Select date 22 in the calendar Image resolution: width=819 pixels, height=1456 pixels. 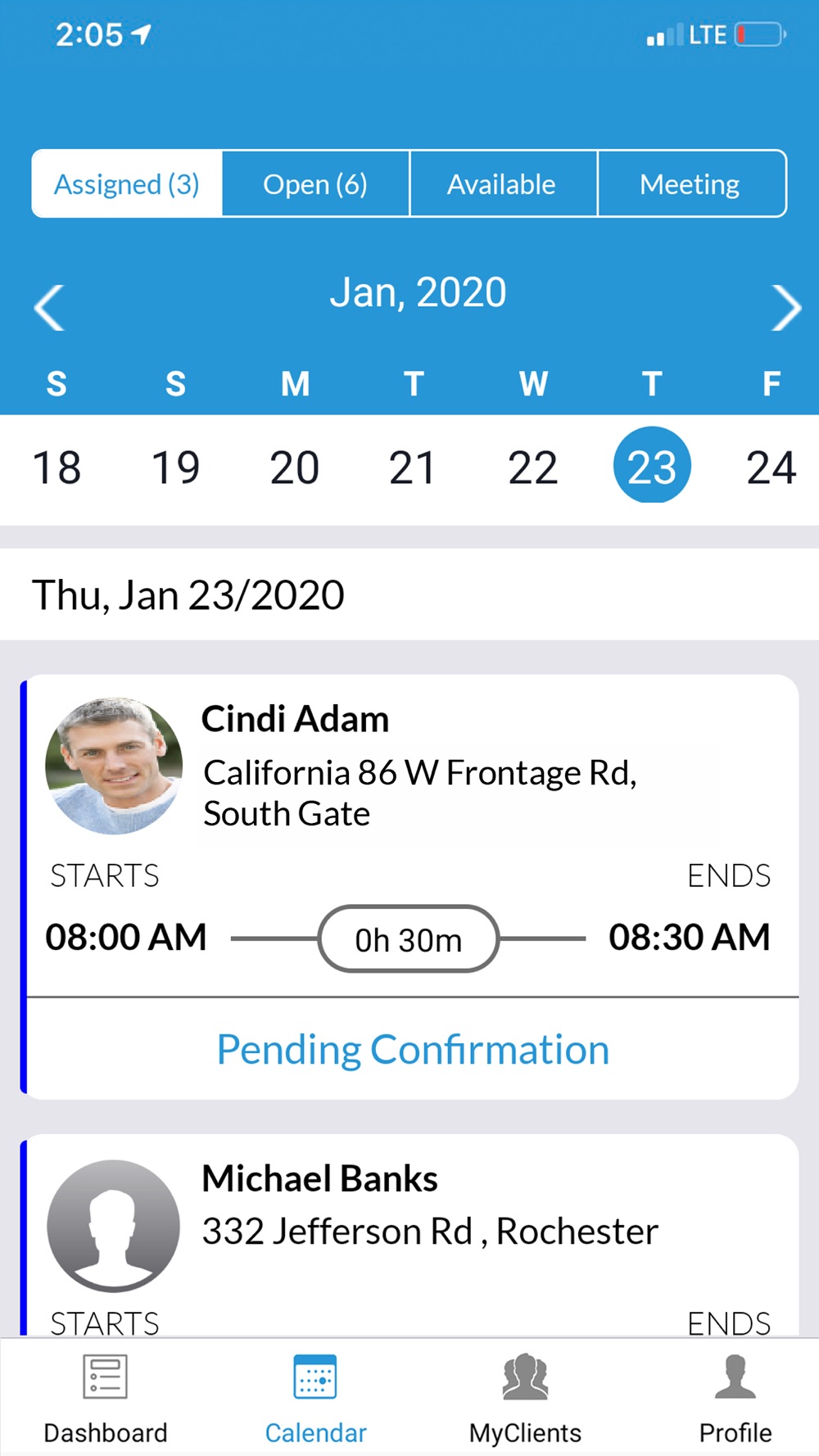(x=532, y=468)
